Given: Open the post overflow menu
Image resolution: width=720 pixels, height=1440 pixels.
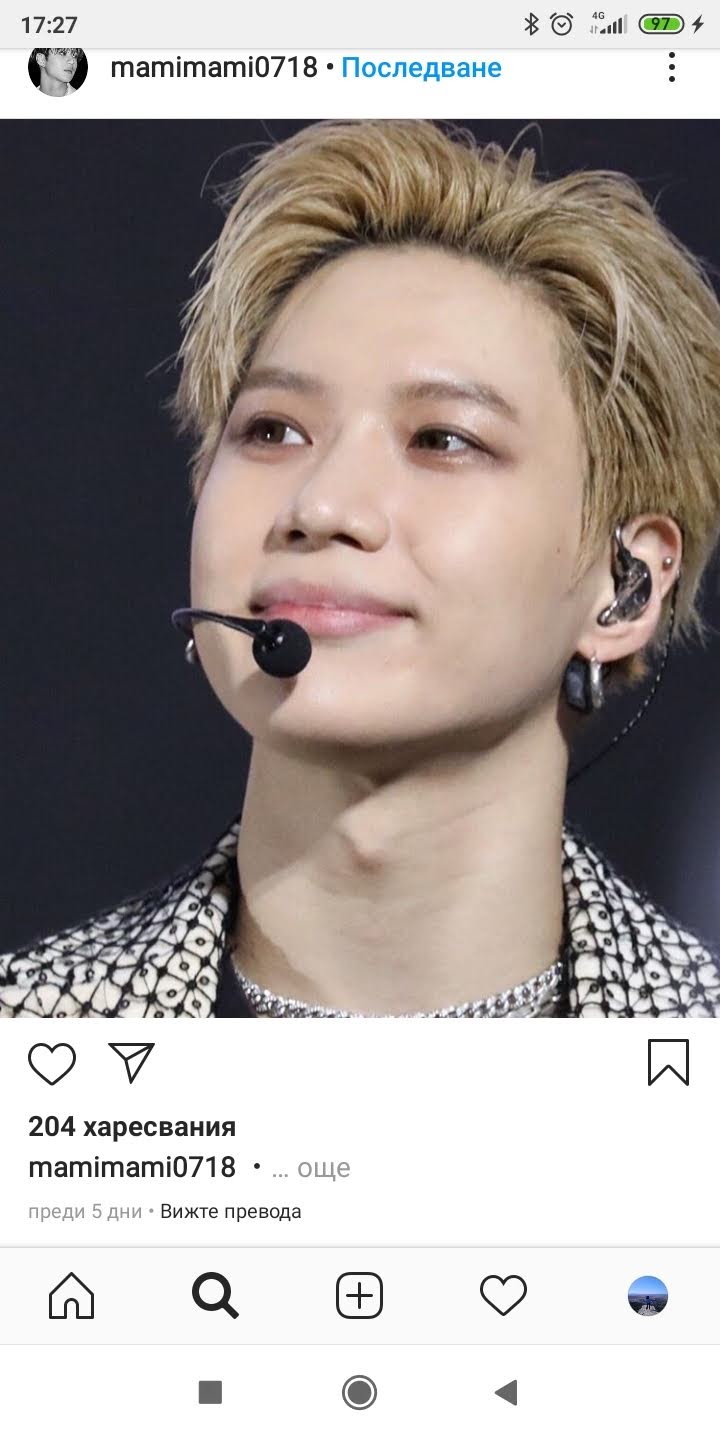Looking at the screenshot, I should tap(671, 68).
